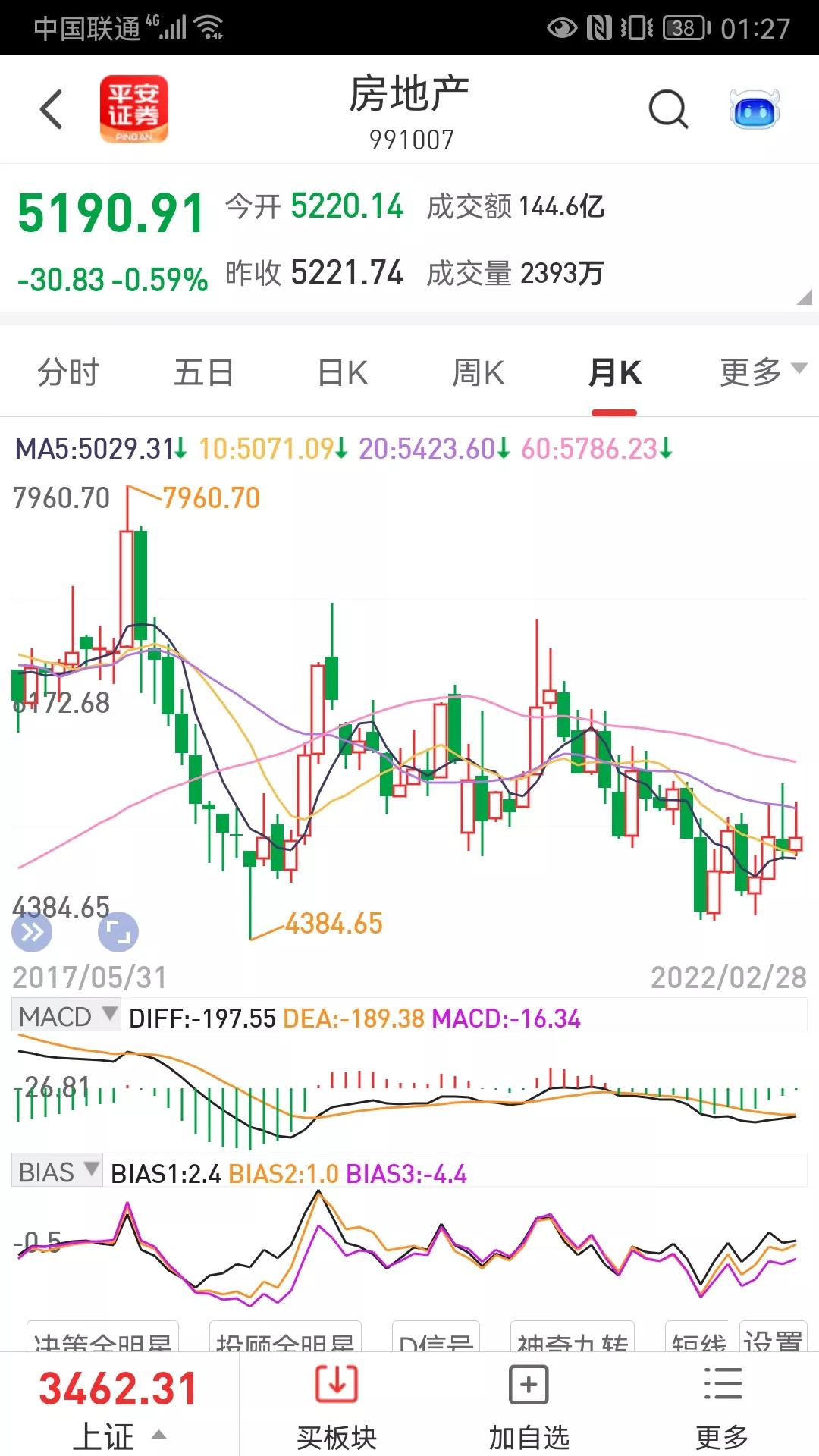Viewport: 819px width, 1456px height.
Task: Open the 平安证券 logo button
Action: (x=134, y=109)
